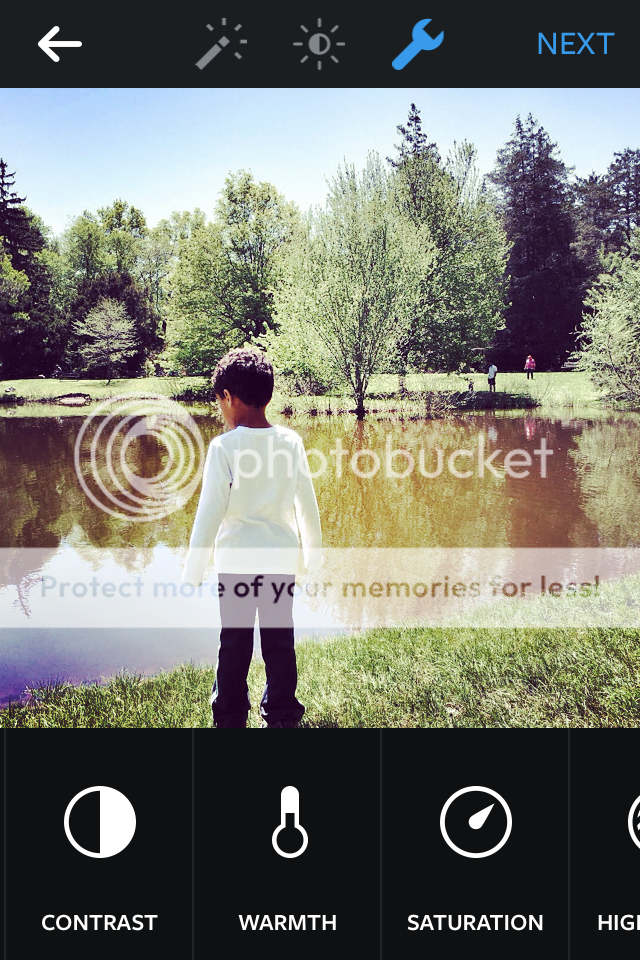
Task: Open the magic wand filters tab
Action: pos(219,44)
